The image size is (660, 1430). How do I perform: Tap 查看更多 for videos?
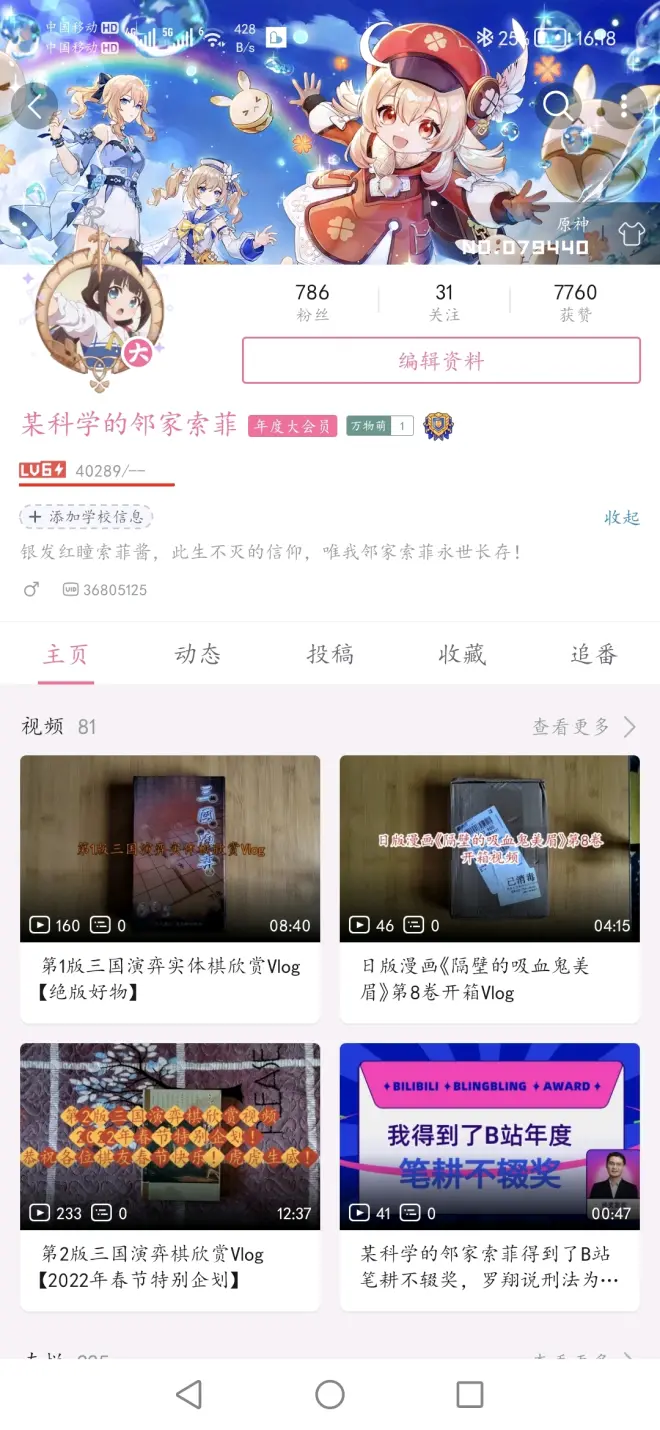[583, 727]
